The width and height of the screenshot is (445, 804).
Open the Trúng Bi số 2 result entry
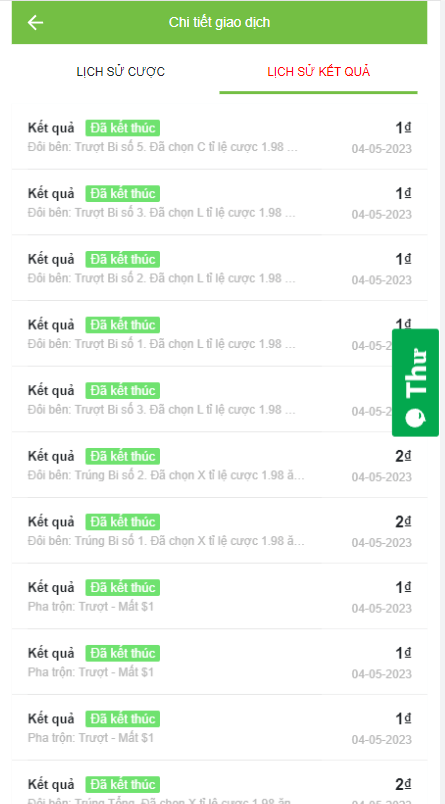(219, 465)
